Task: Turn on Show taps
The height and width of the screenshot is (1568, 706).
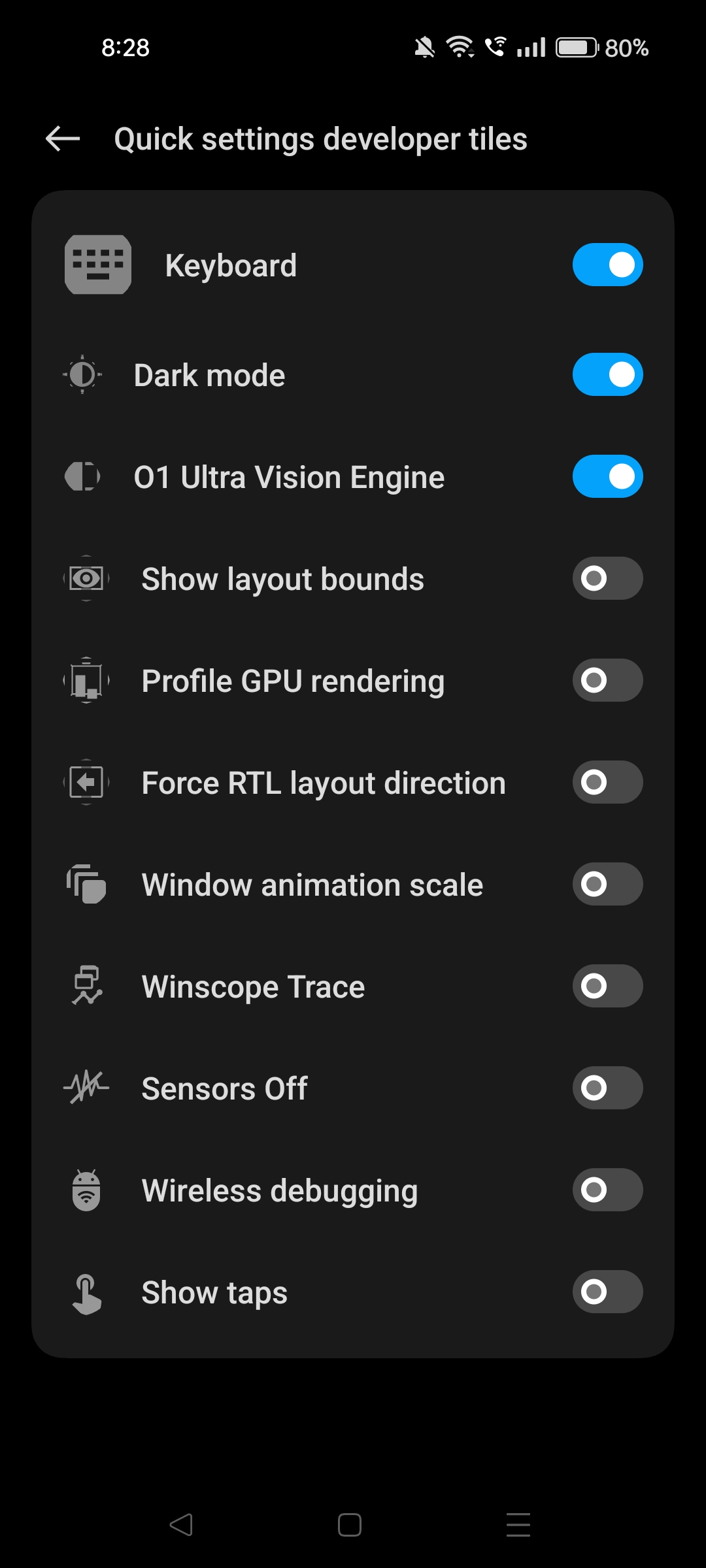Action: (607, 1292)
